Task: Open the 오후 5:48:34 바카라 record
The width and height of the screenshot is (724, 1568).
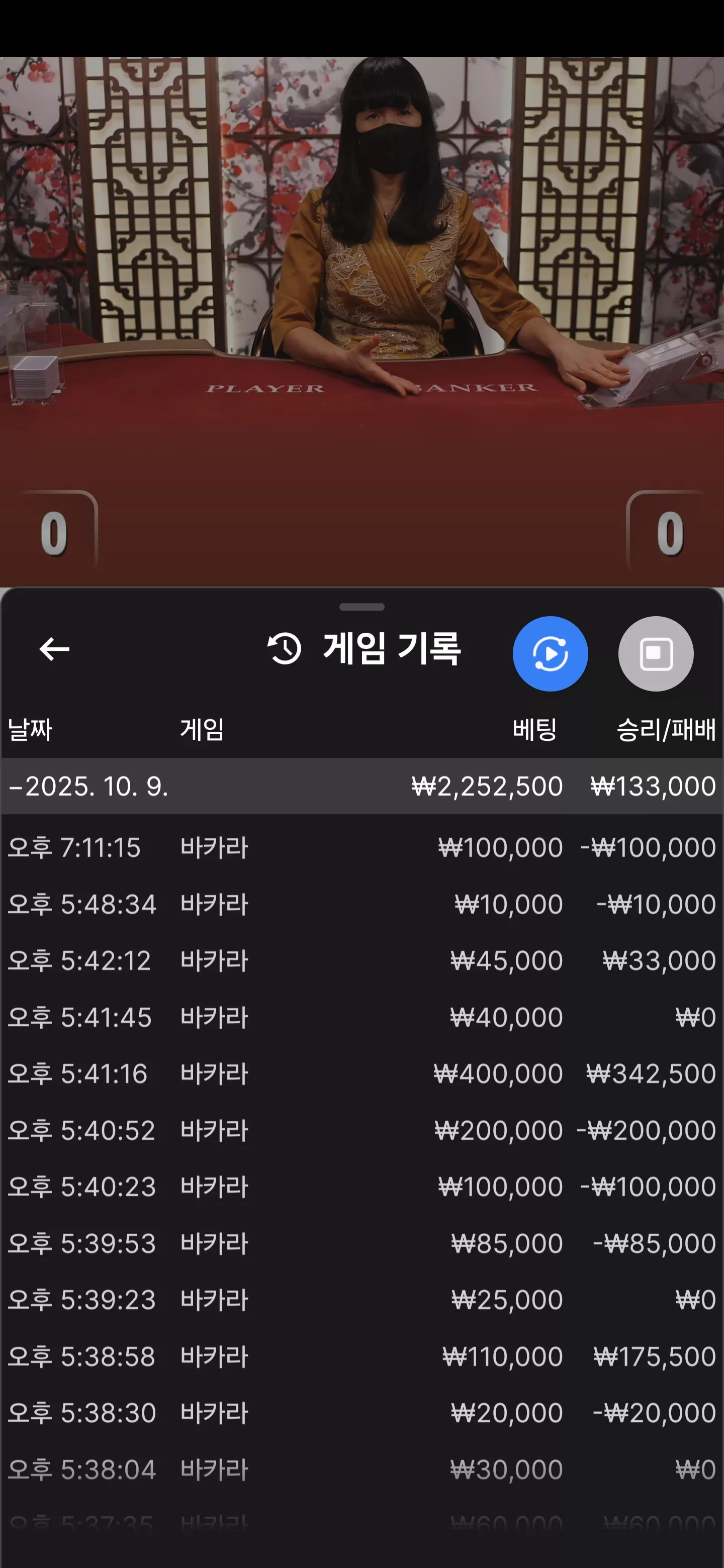Action: (361, 904)
